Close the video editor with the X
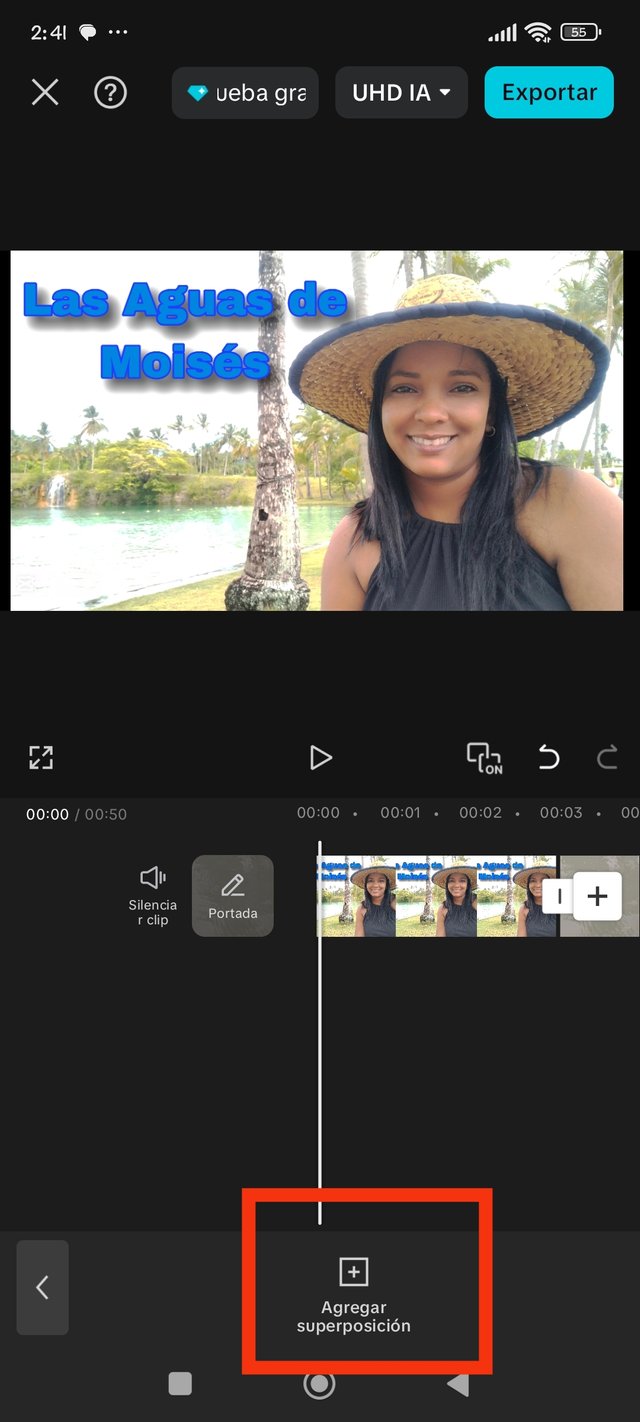This screenshot has width=640, height=1422. 45,93
